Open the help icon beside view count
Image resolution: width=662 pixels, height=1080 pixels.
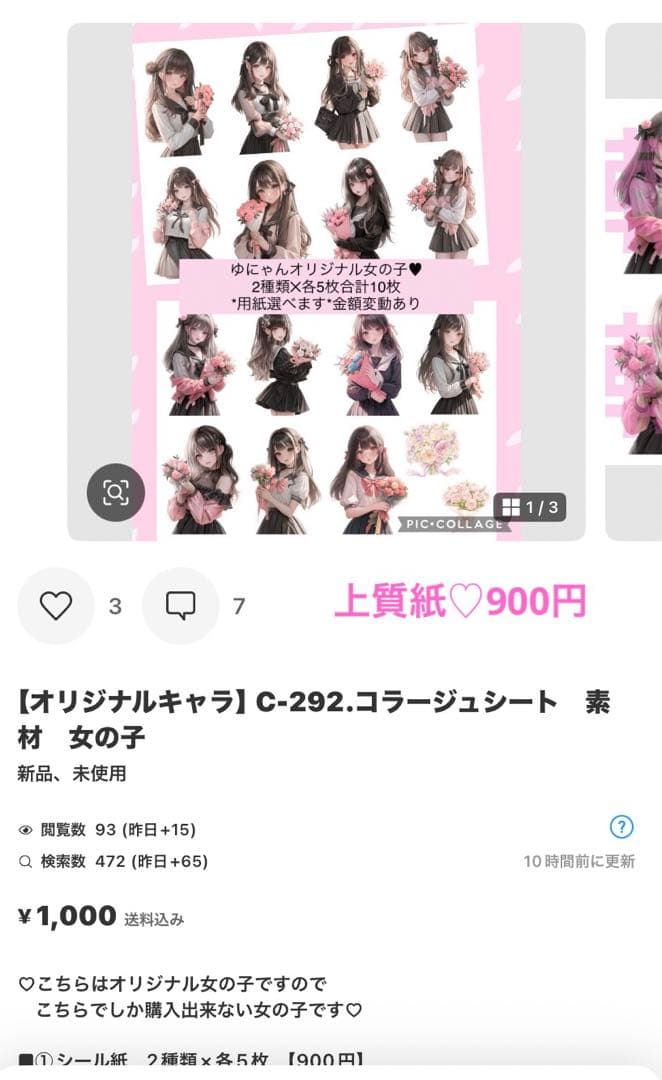(x=622, y=827)
